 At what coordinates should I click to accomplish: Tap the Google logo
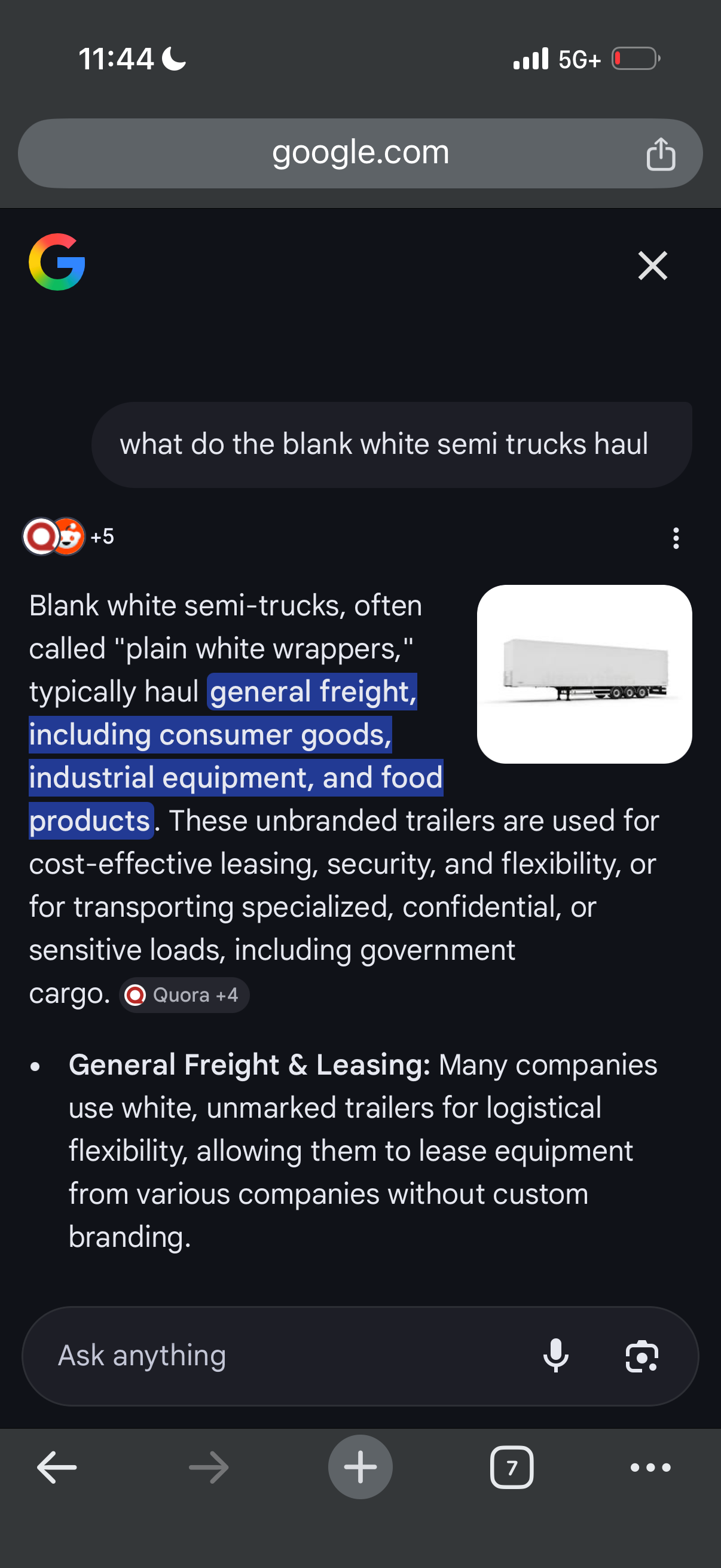tap(57, 262)
